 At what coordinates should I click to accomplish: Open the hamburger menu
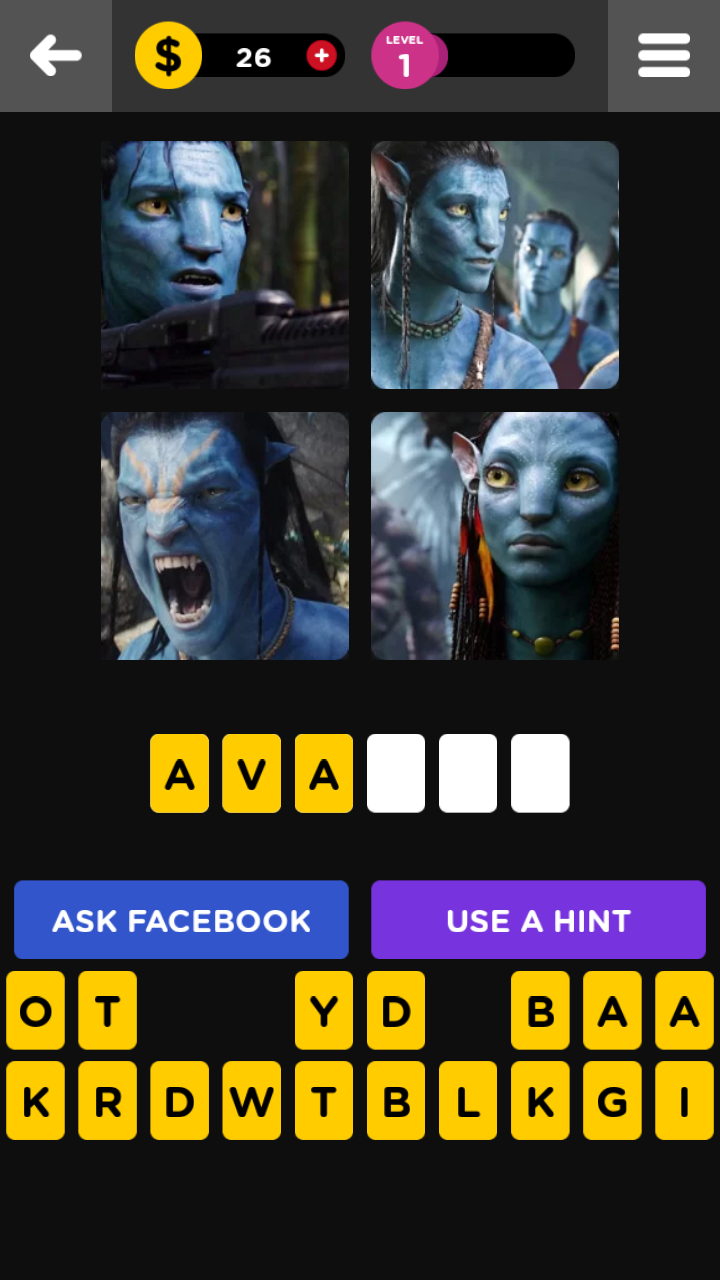pyautogui.click(x=664, y=56)
